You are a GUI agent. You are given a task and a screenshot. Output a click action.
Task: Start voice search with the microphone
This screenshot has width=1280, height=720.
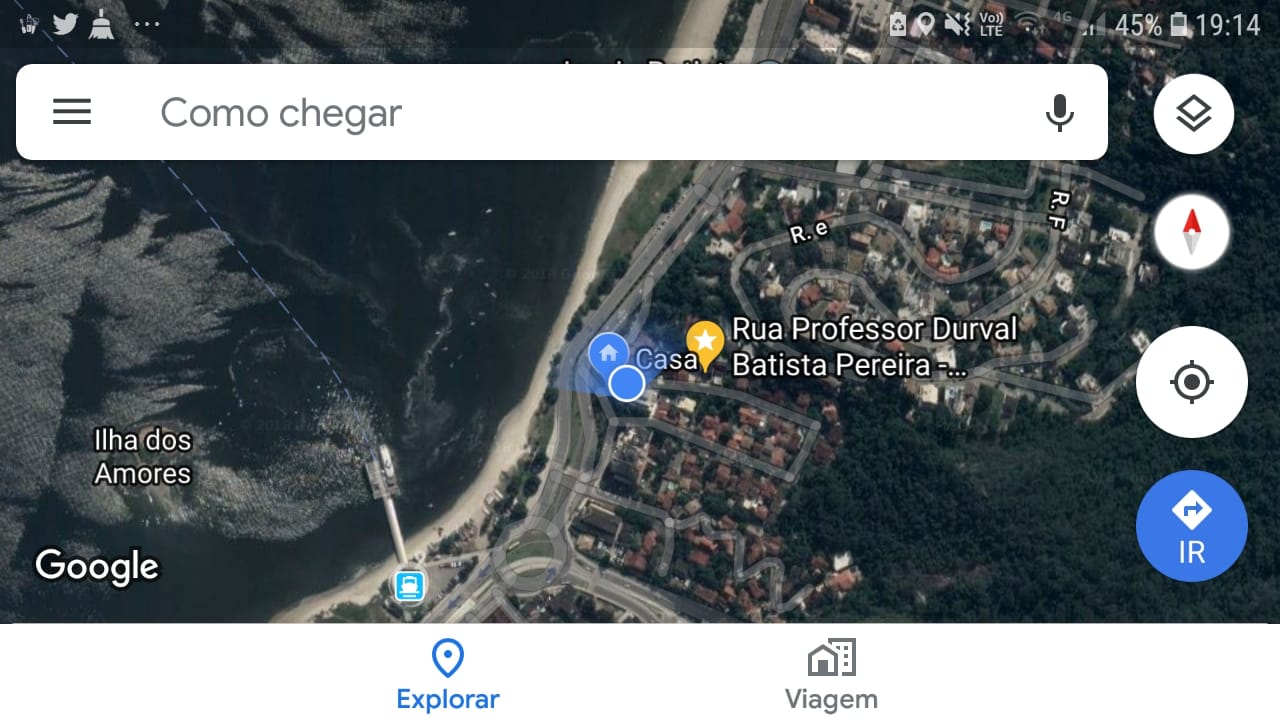click(1059, 112)
